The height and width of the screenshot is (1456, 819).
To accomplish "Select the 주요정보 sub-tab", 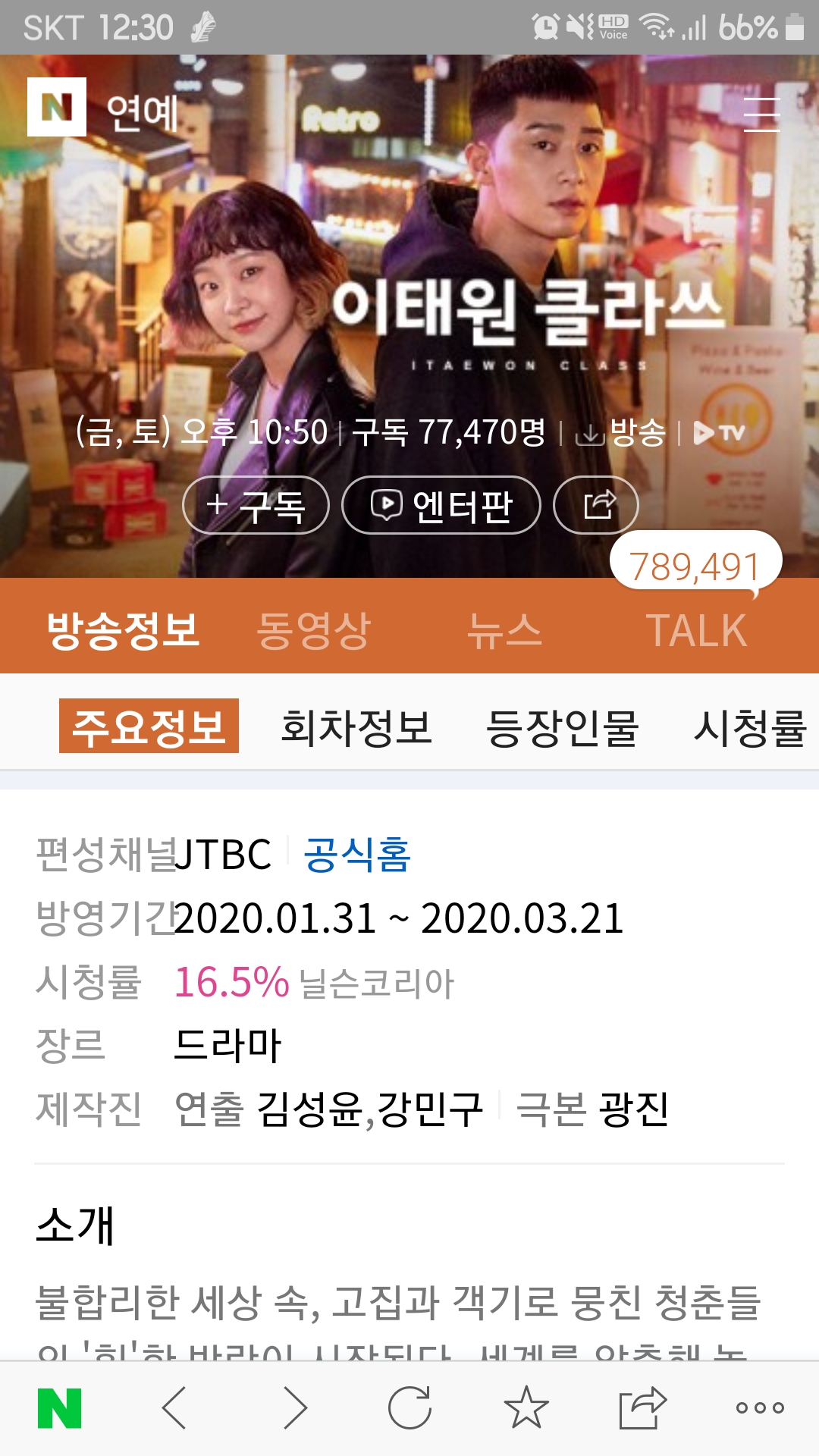I will (149, 726).
